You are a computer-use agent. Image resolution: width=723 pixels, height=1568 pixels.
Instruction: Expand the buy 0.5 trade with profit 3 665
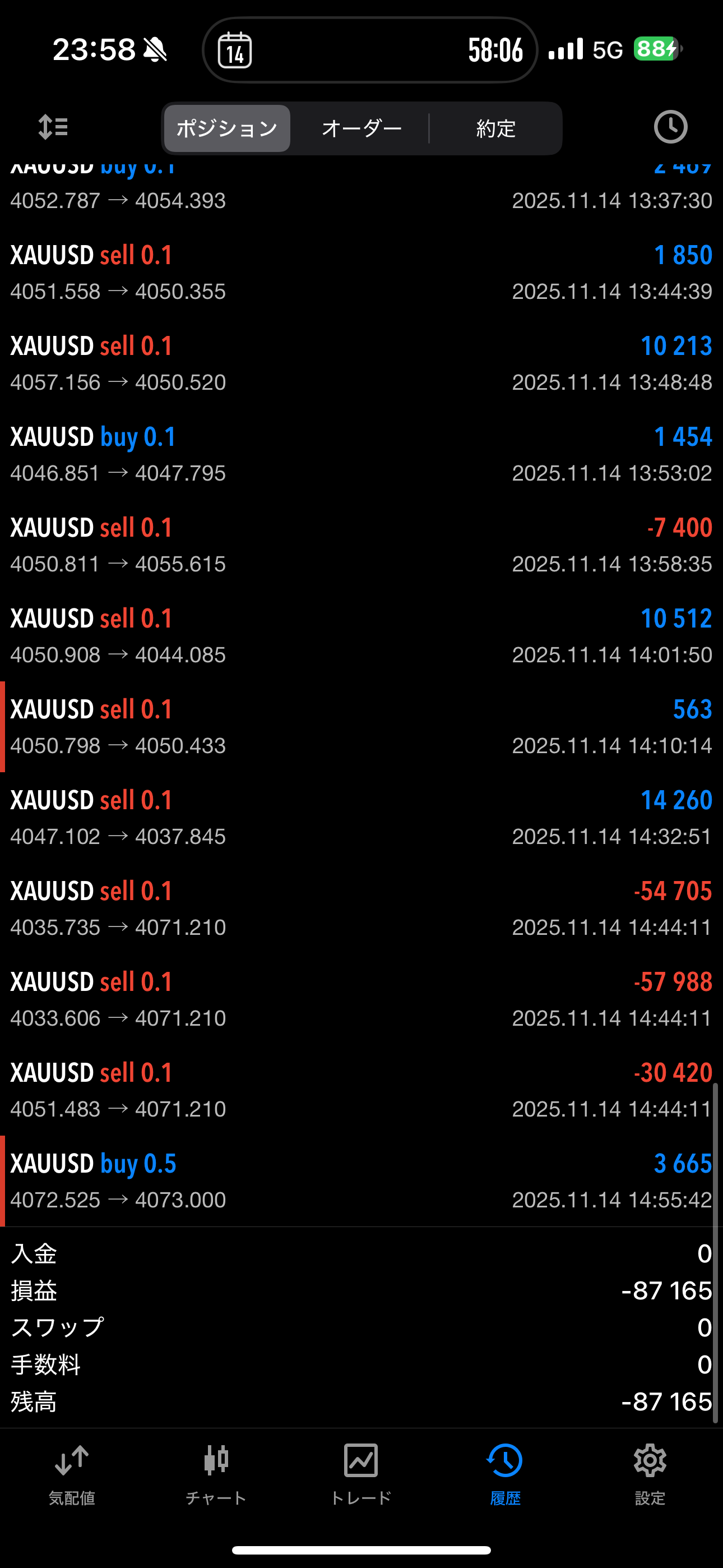(x=361, y=1181)
